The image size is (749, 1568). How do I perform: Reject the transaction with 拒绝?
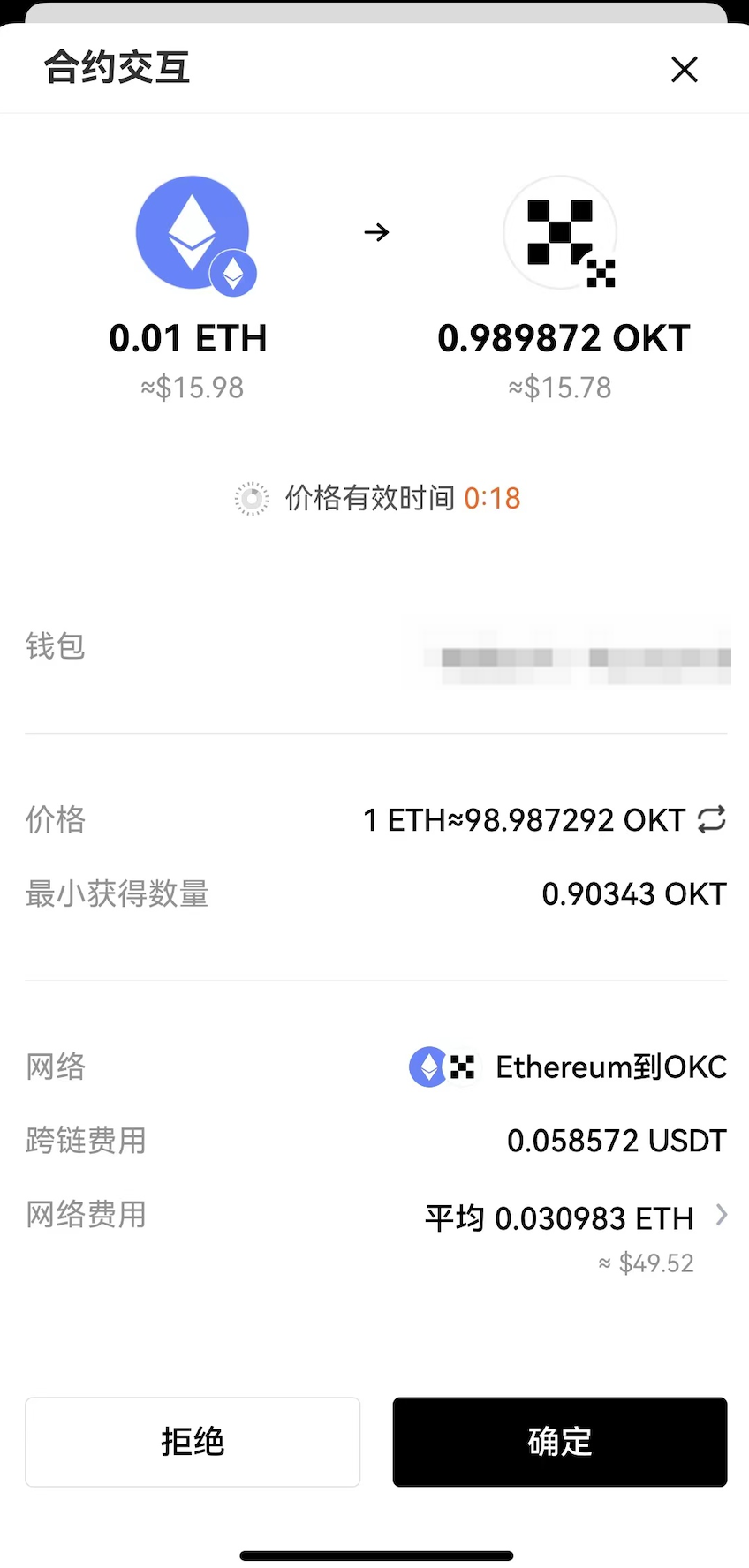193,1442
